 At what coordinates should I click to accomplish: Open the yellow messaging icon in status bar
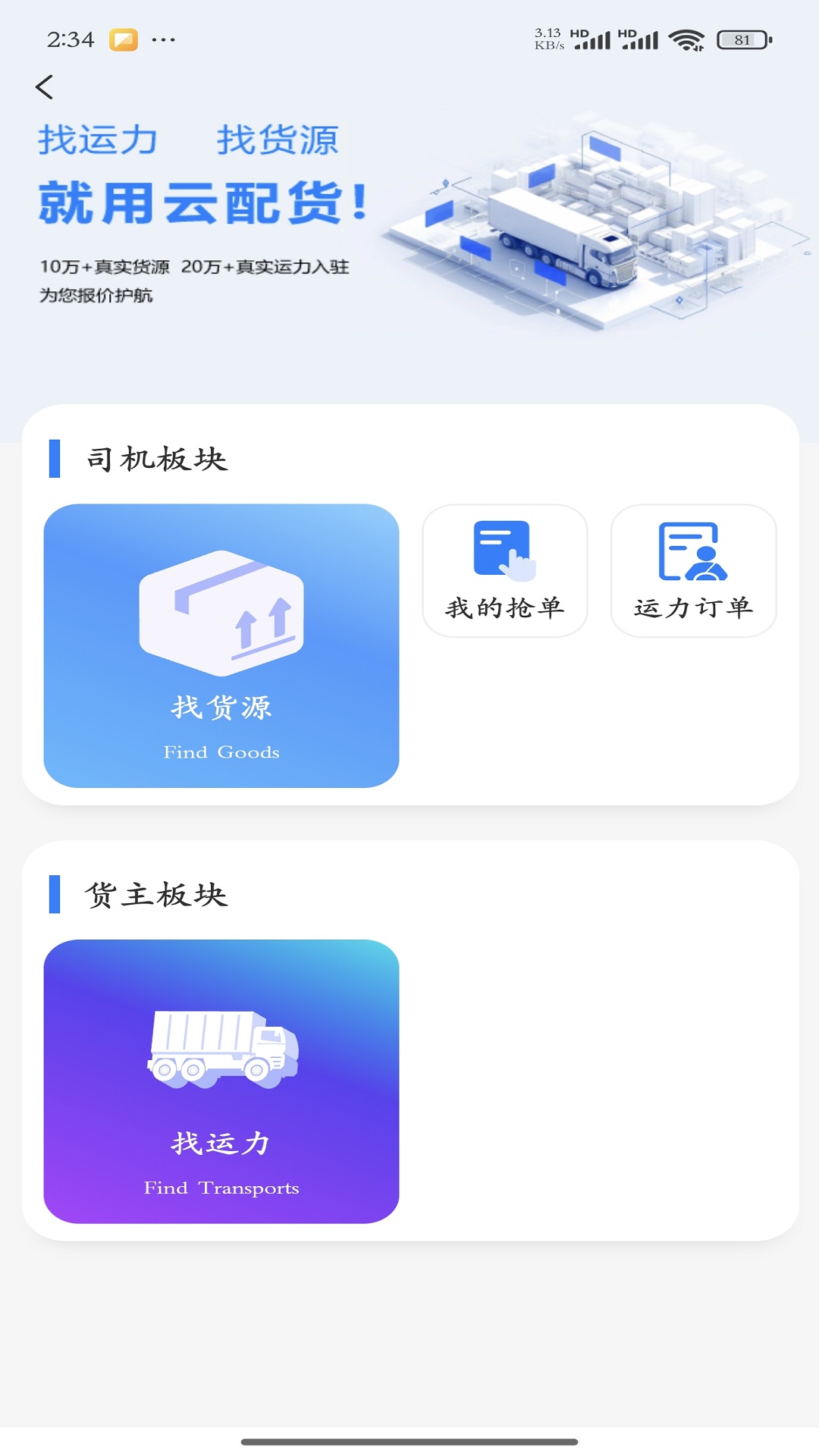tap(124, 36)
